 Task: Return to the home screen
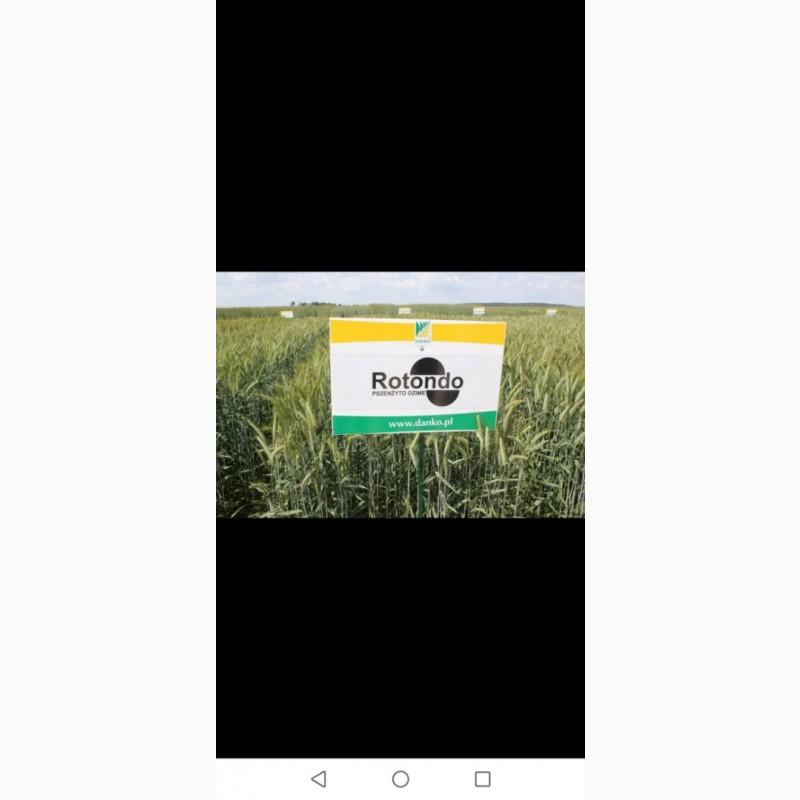pos(401,779)
